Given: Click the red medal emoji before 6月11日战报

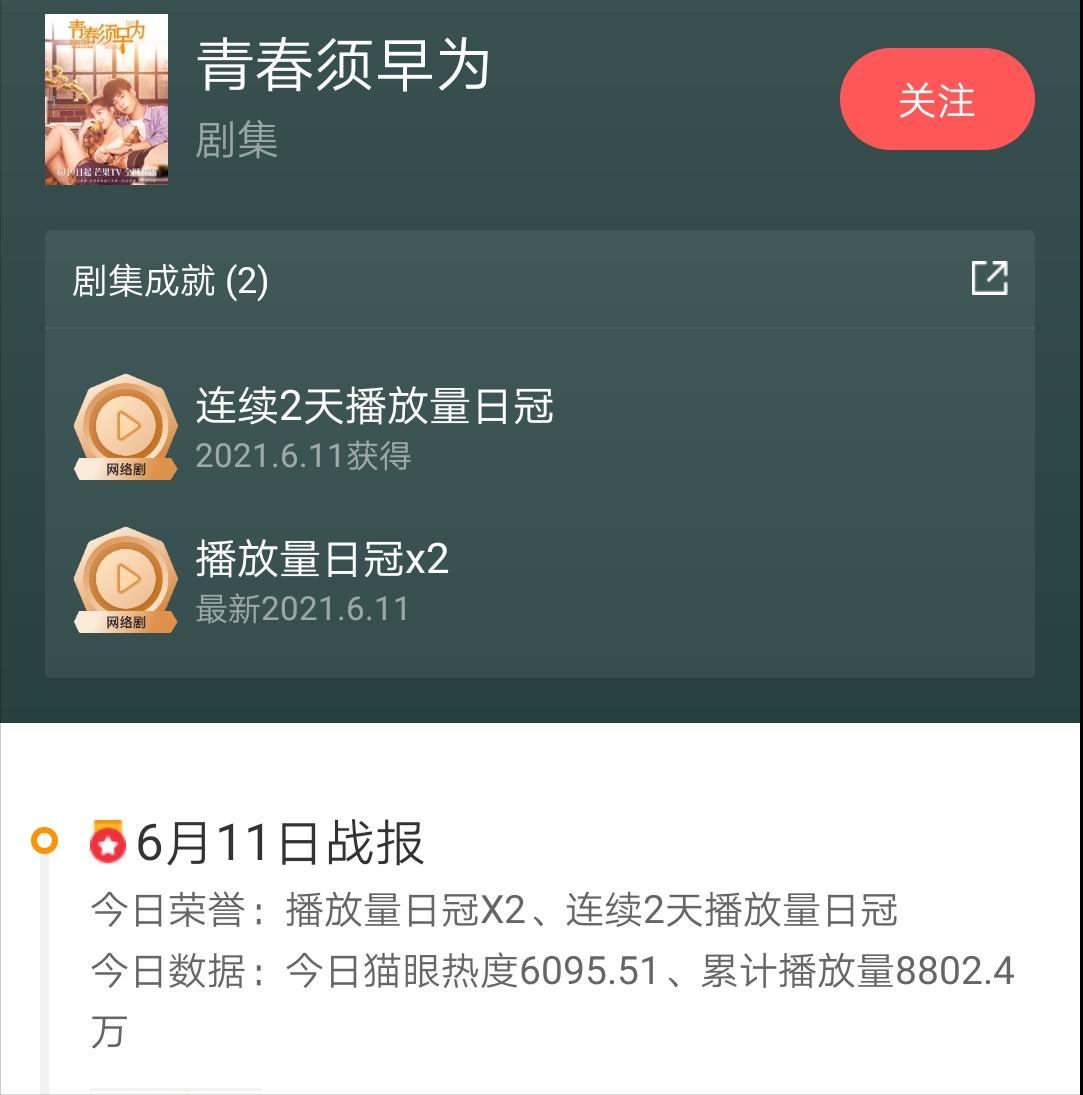Looking at the screenshot, I should tap(108, 845).
